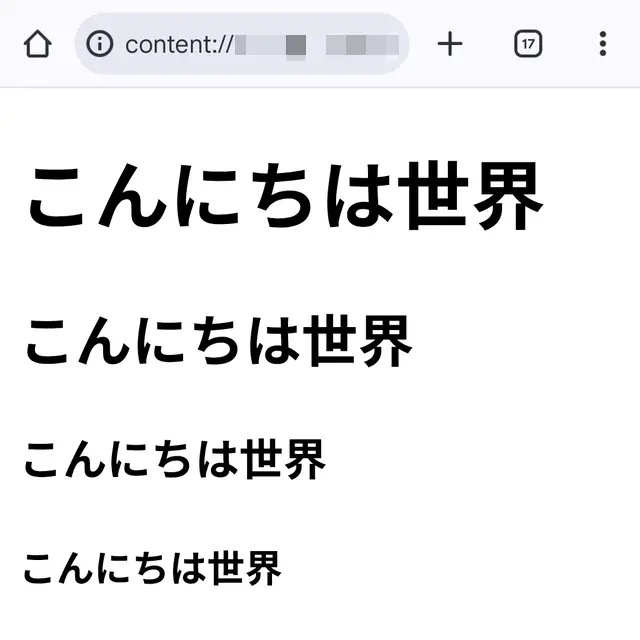Open the tab switcher showing 17
This screenshot has height=640, width=640.
pyautogui.click(x=528, y=44)
